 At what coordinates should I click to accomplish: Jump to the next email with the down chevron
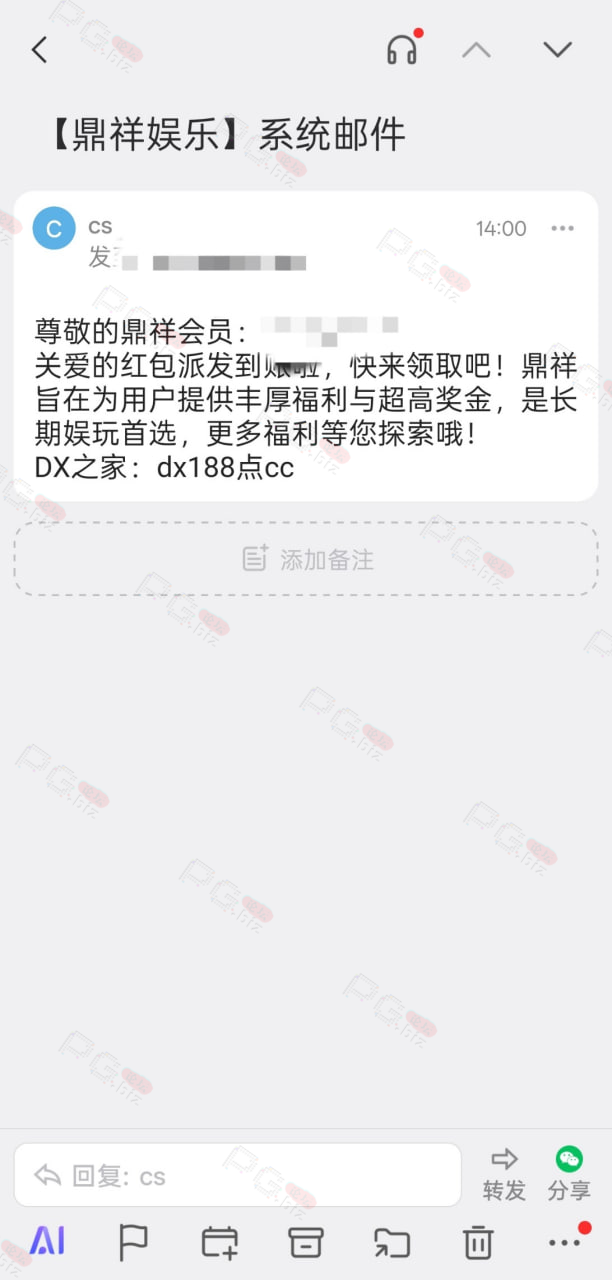click(557, 50)
